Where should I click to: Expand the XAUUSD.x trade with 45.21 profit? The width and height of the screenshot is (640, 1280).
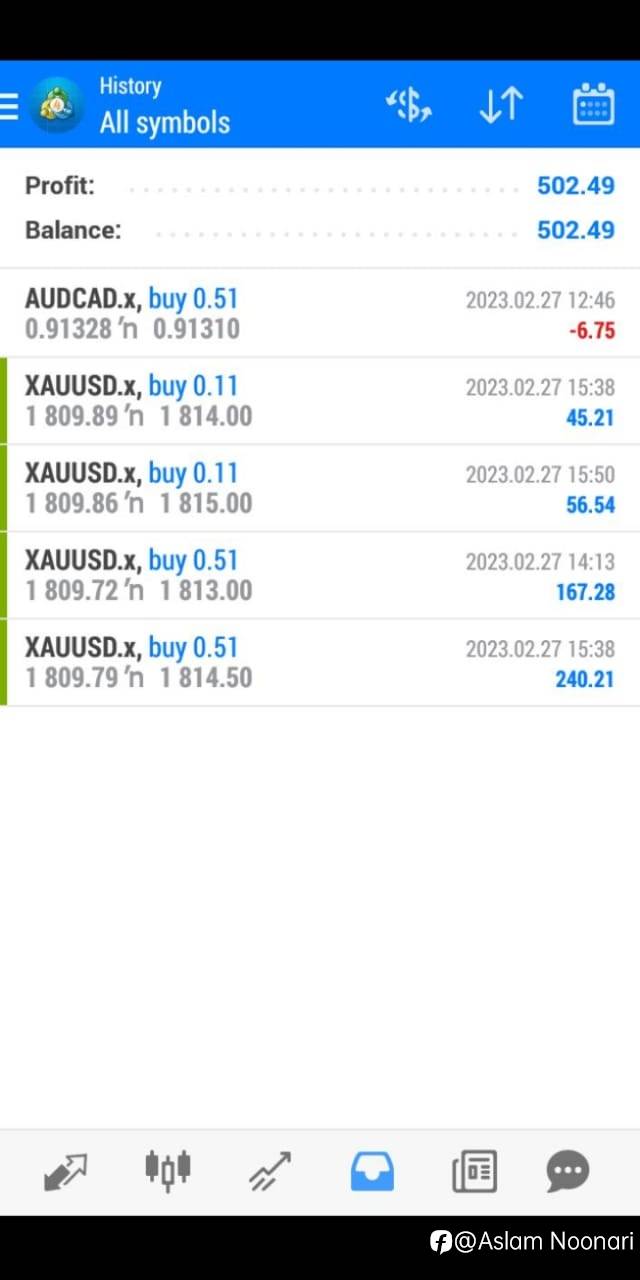click(x=320, y=401)
